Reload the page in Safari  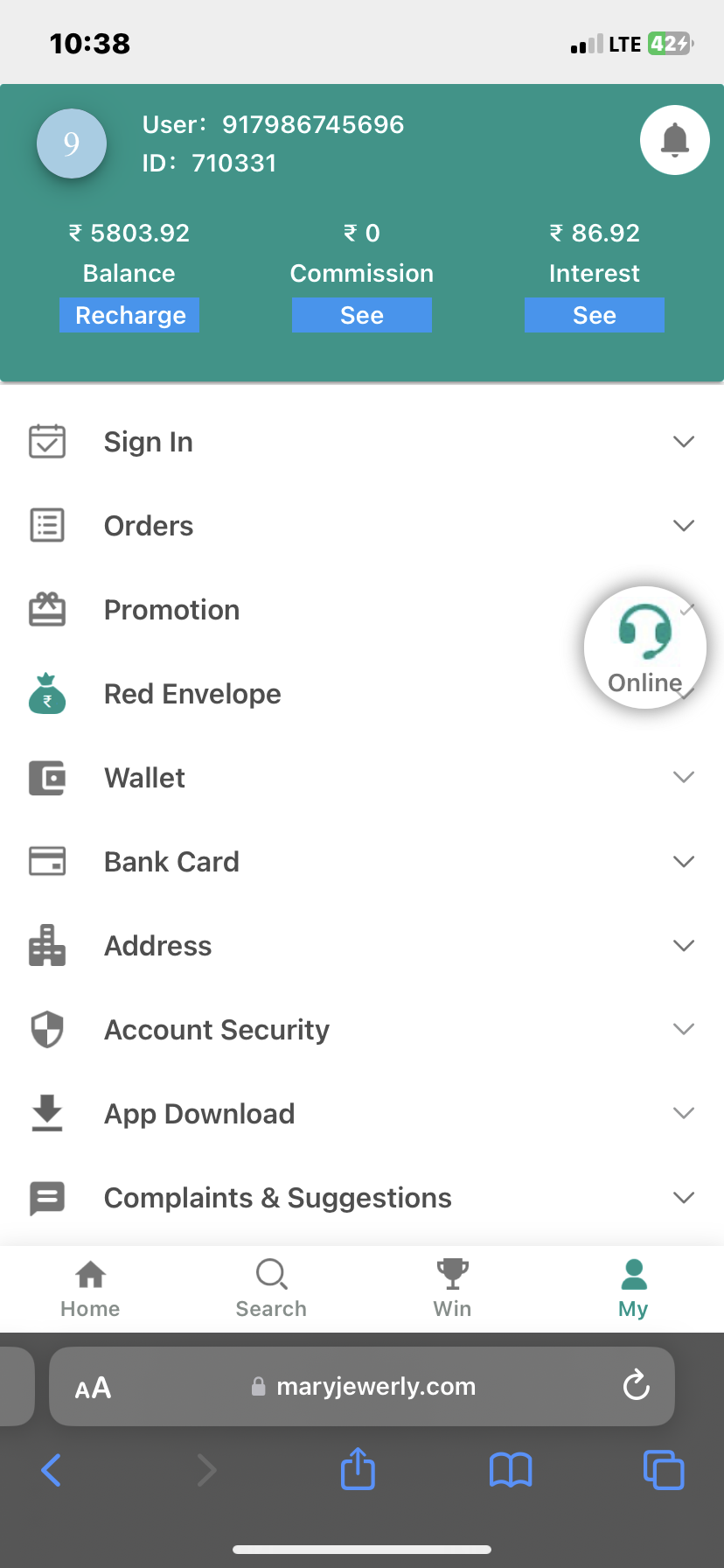tap(636, 1386)
